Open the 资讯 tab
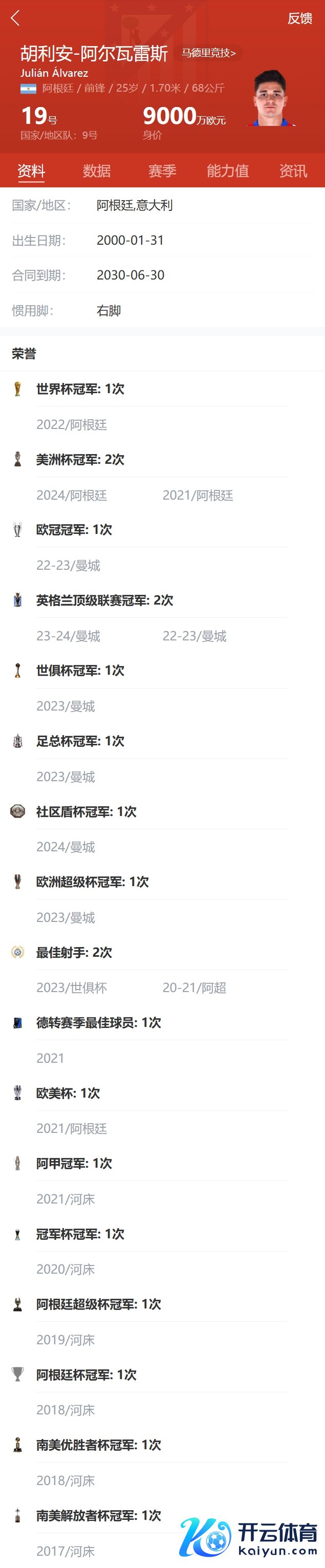 293,171
